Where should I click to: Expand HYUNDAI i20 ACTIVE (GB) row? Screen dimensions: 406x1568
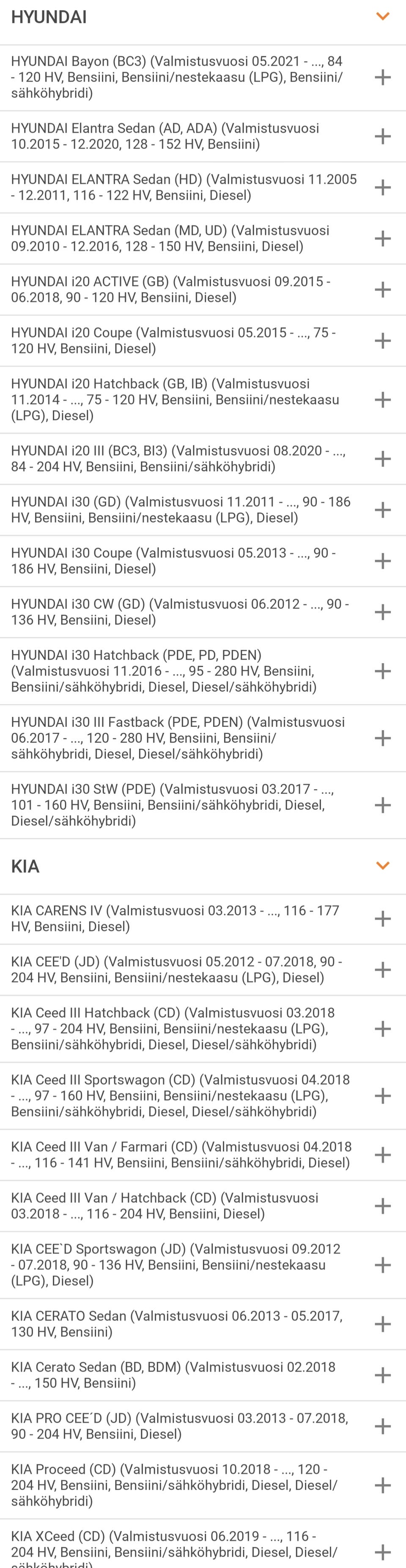pyautogui.click(x=382, y=290)
